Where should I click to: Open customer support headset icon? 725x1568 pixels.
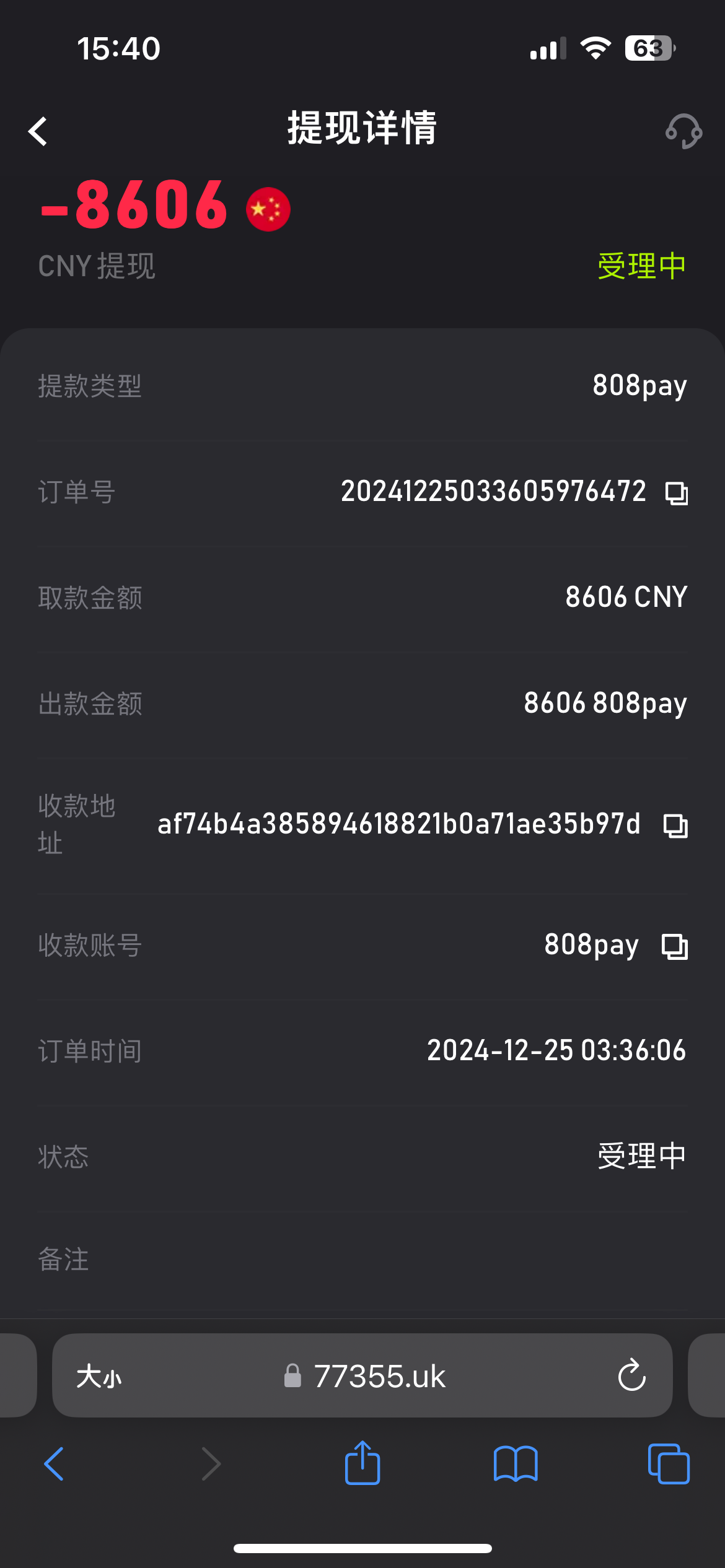(x=683, y=131)
